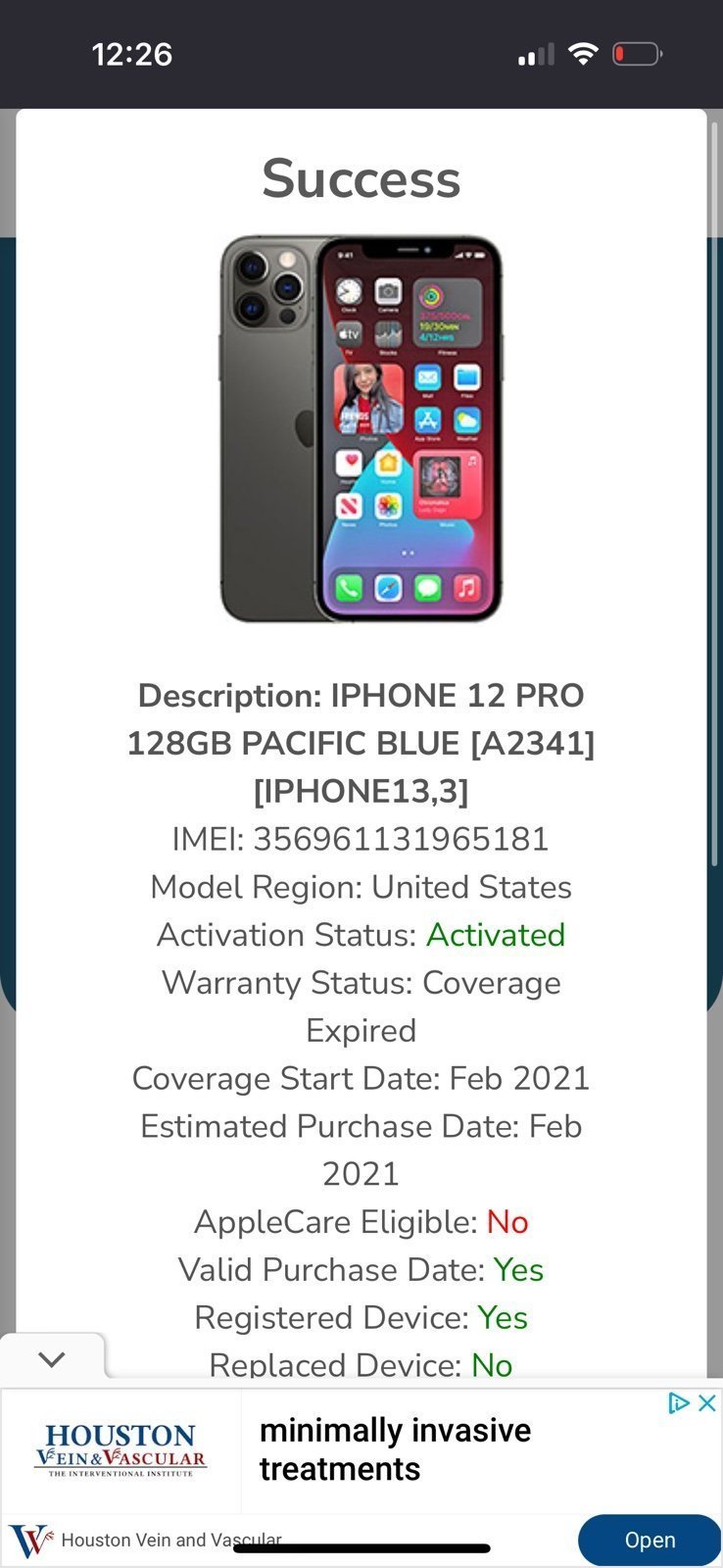
Task: Open the AdChoices info icon
Action: [x=679, y=1403]
